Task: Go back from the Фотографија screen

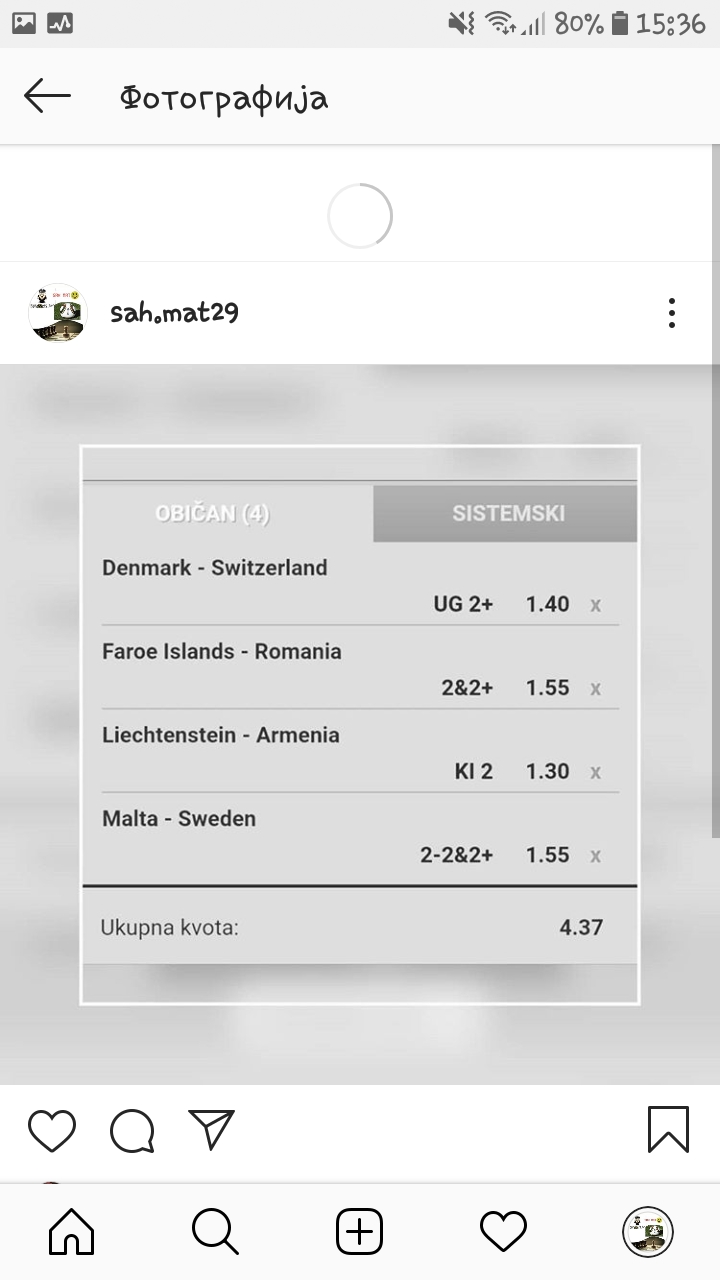Action: point(47,96)
